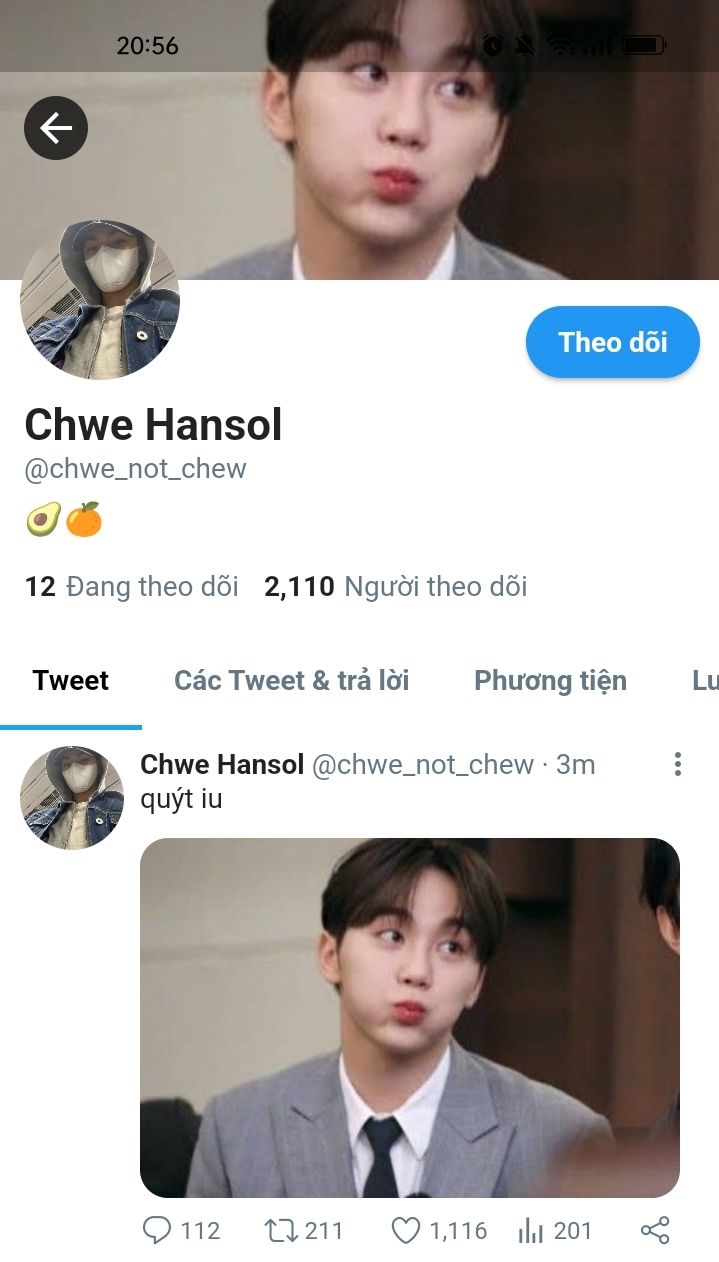Go back using the arrow icon
The image size is (719, 1262).
point(56,128)
